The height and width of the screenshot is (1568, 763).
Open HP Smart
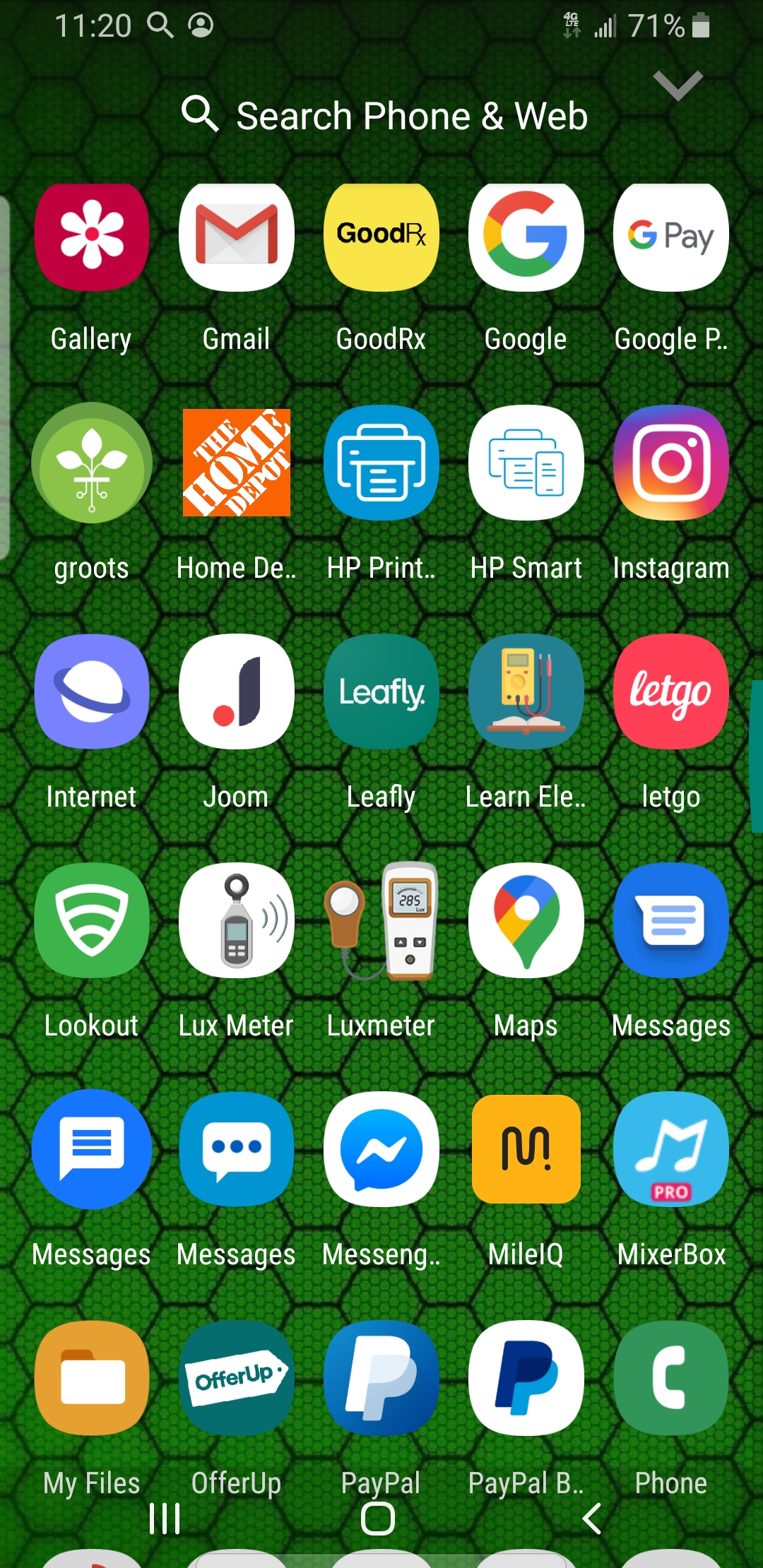click(526, 463)
